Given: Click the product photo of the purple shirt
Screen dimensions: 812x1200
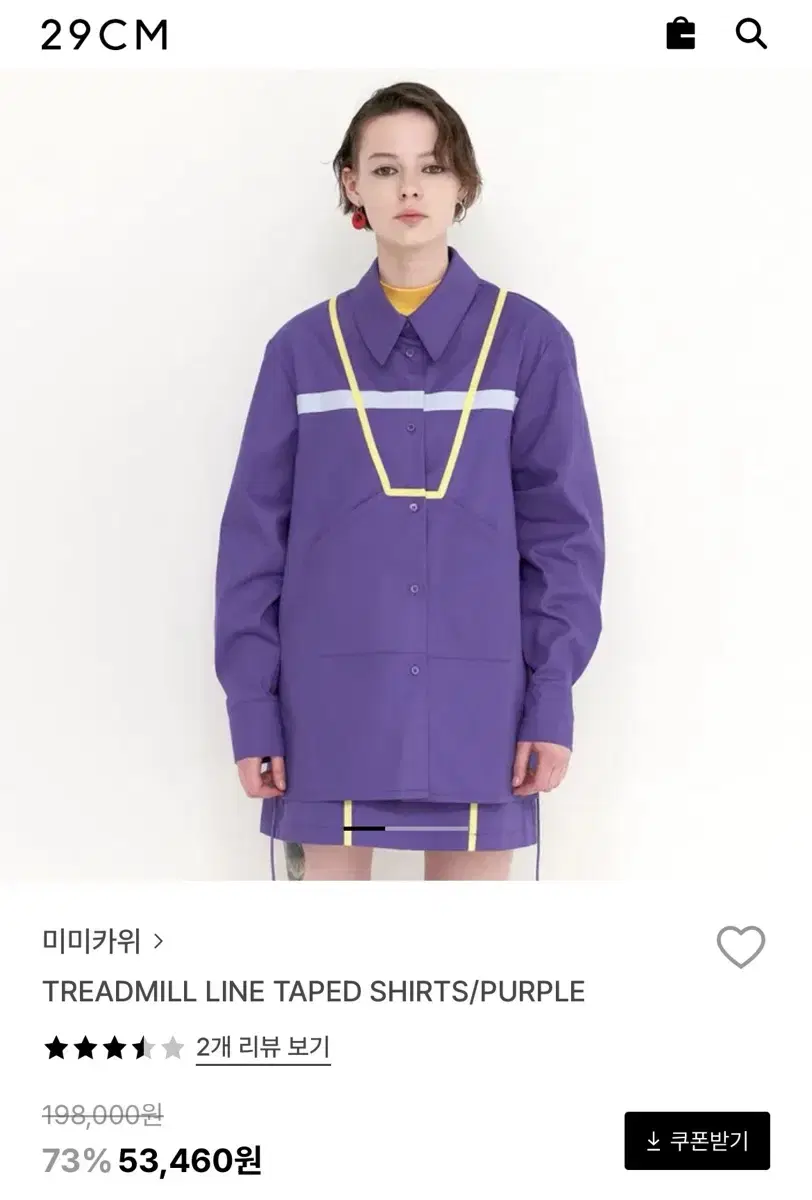Looking at the screenshot, I should click(x=406, y=480).
